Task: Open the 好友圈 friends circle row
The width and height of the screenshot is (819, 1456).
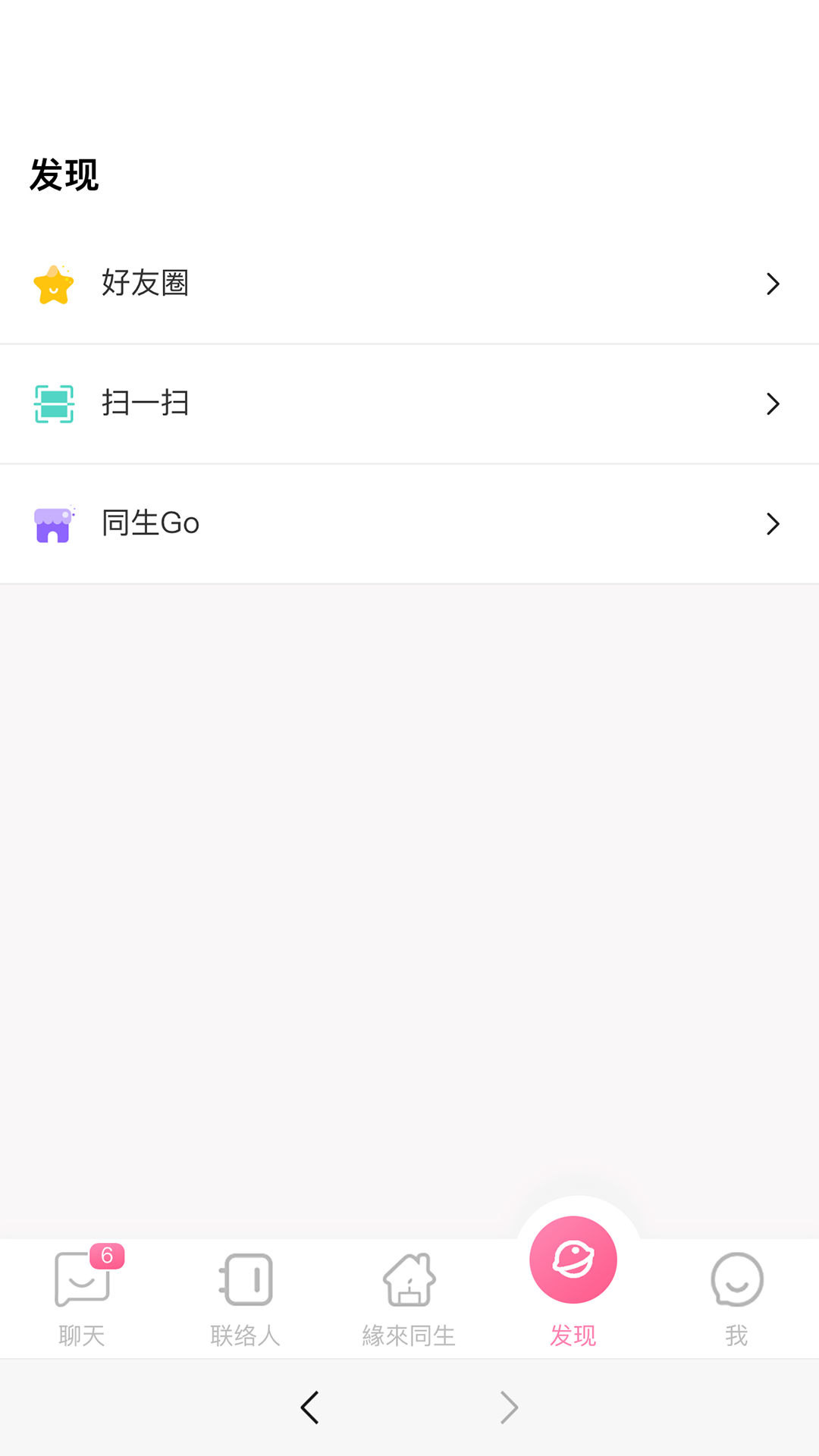Action: point(409,284)
